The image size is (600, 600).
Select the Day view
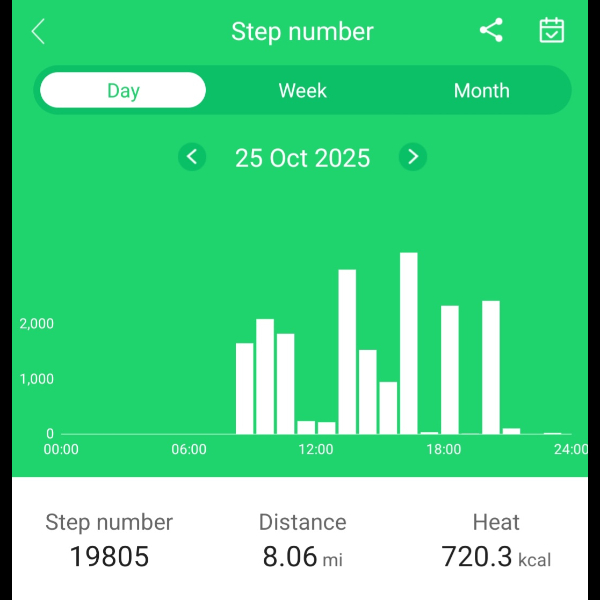[123, 91]
